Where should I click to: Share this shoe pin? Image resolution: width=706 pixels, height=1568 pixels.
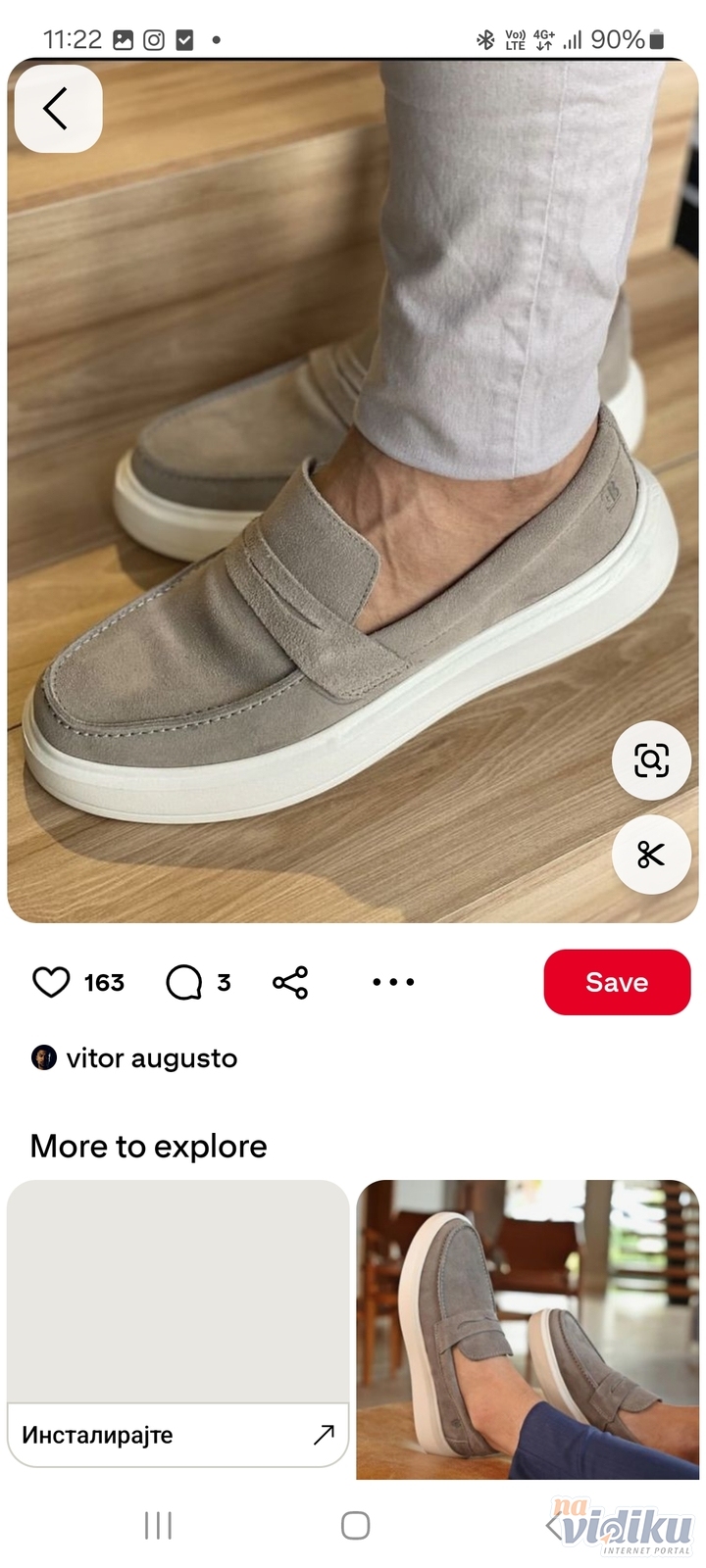click(x=290, y=982)
